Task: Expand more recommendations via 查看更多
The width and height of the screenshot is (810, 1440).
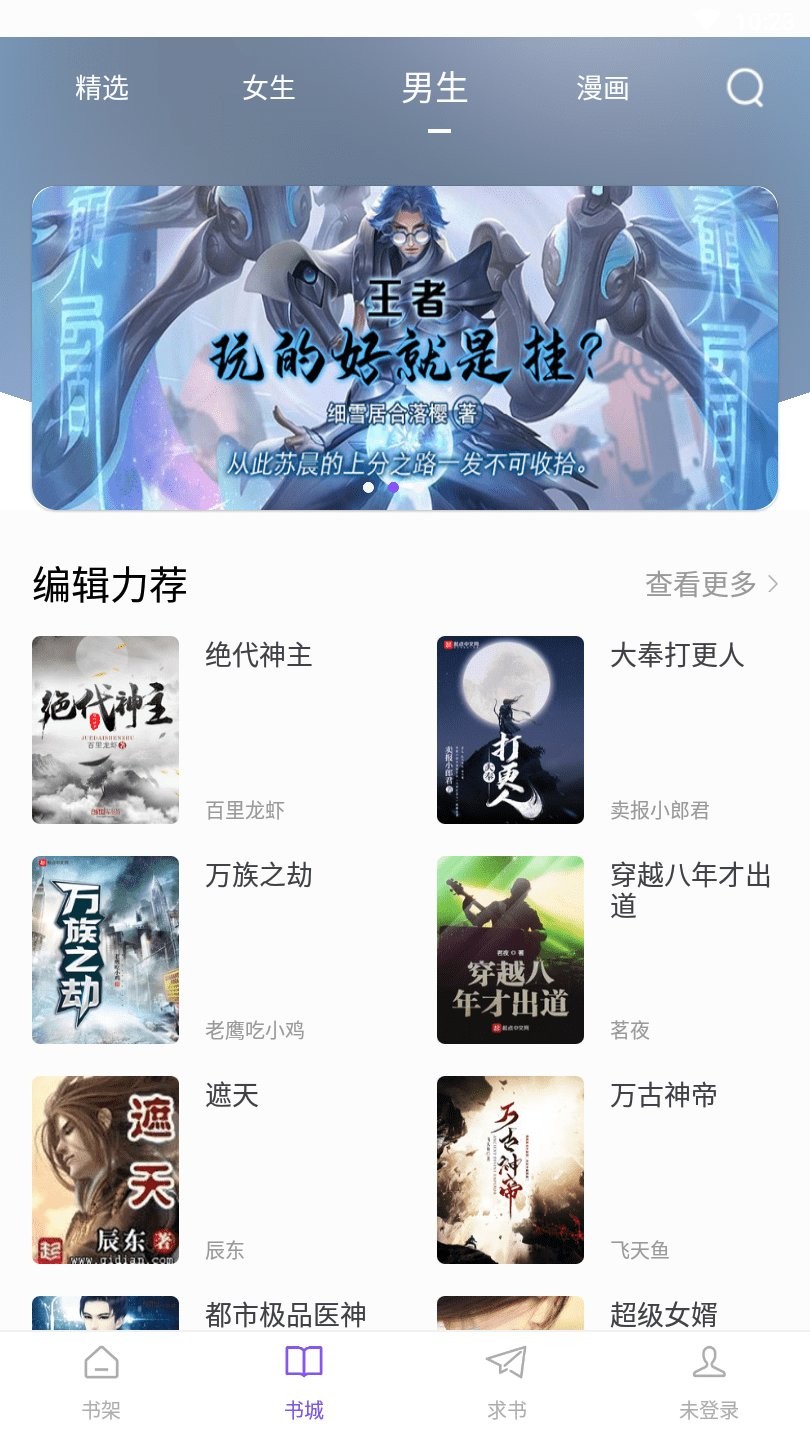Action: click(700, 583)
